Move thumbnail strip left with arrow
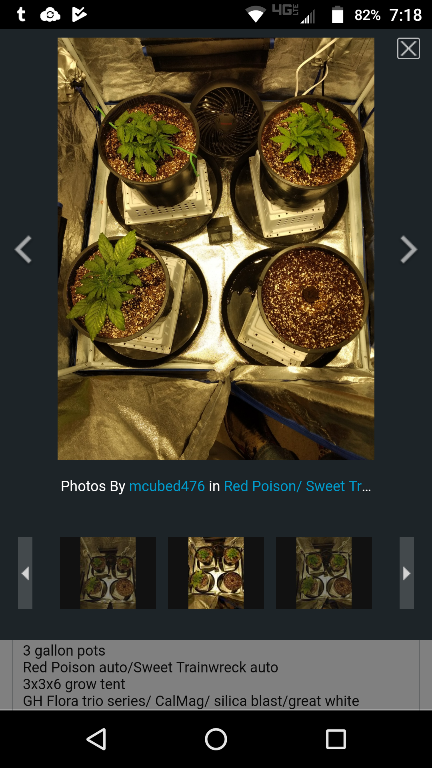 (x=25, y=573)
